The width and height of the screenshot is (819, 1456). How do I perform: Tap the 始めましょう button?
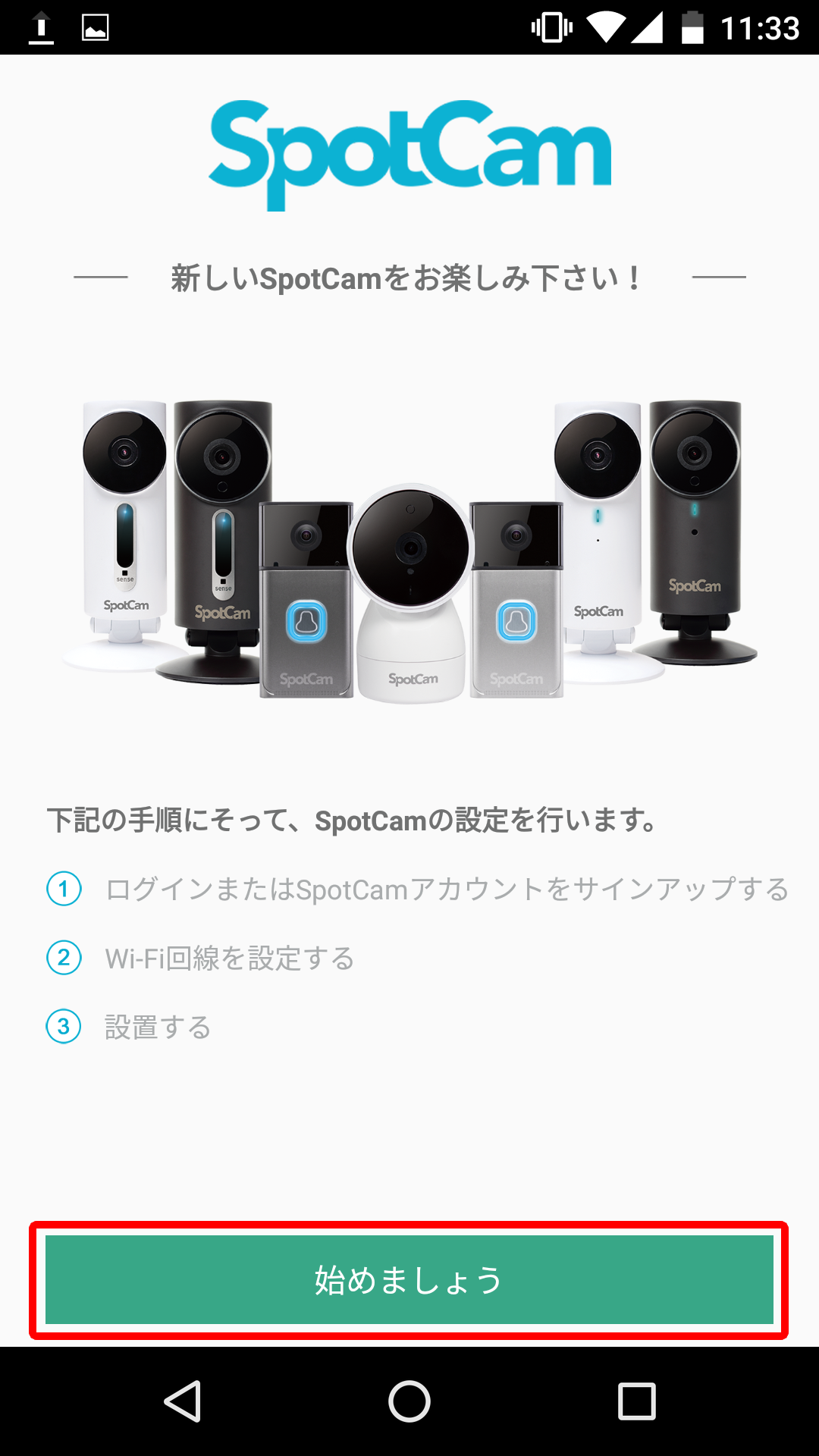pyautogui.click(x=409, y=1280)
